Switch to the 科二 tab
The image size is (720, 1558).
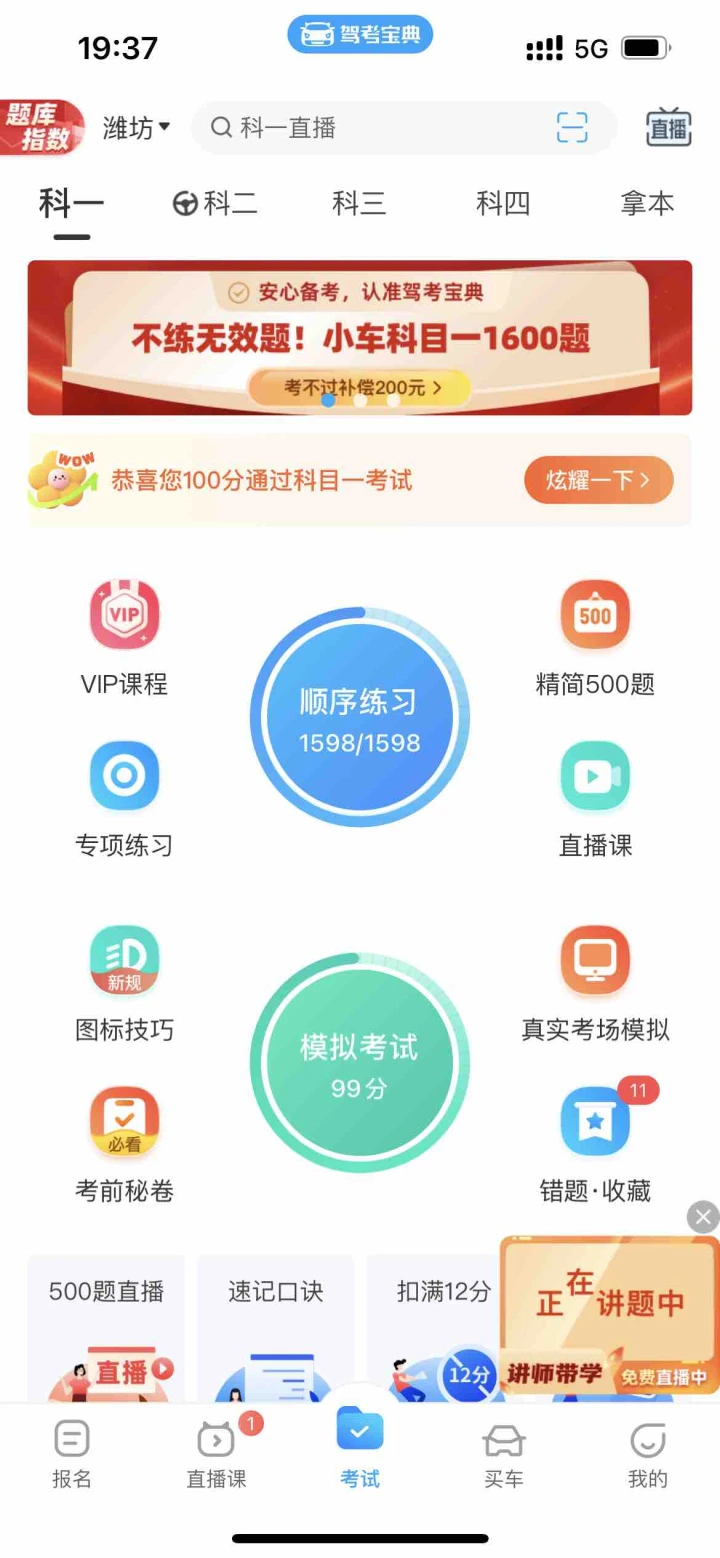(x=216, y=204)
